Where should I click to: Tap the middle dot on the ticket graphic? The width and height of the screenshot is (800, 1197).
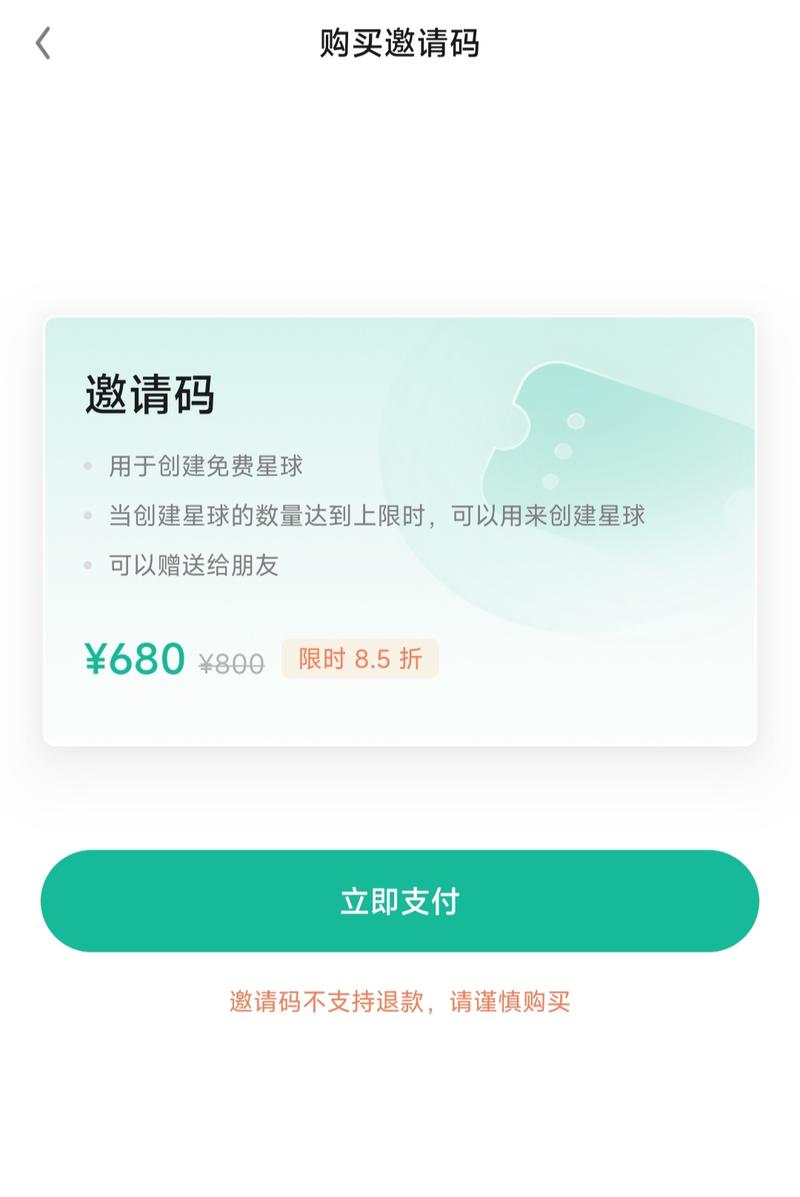coord(563,450)
